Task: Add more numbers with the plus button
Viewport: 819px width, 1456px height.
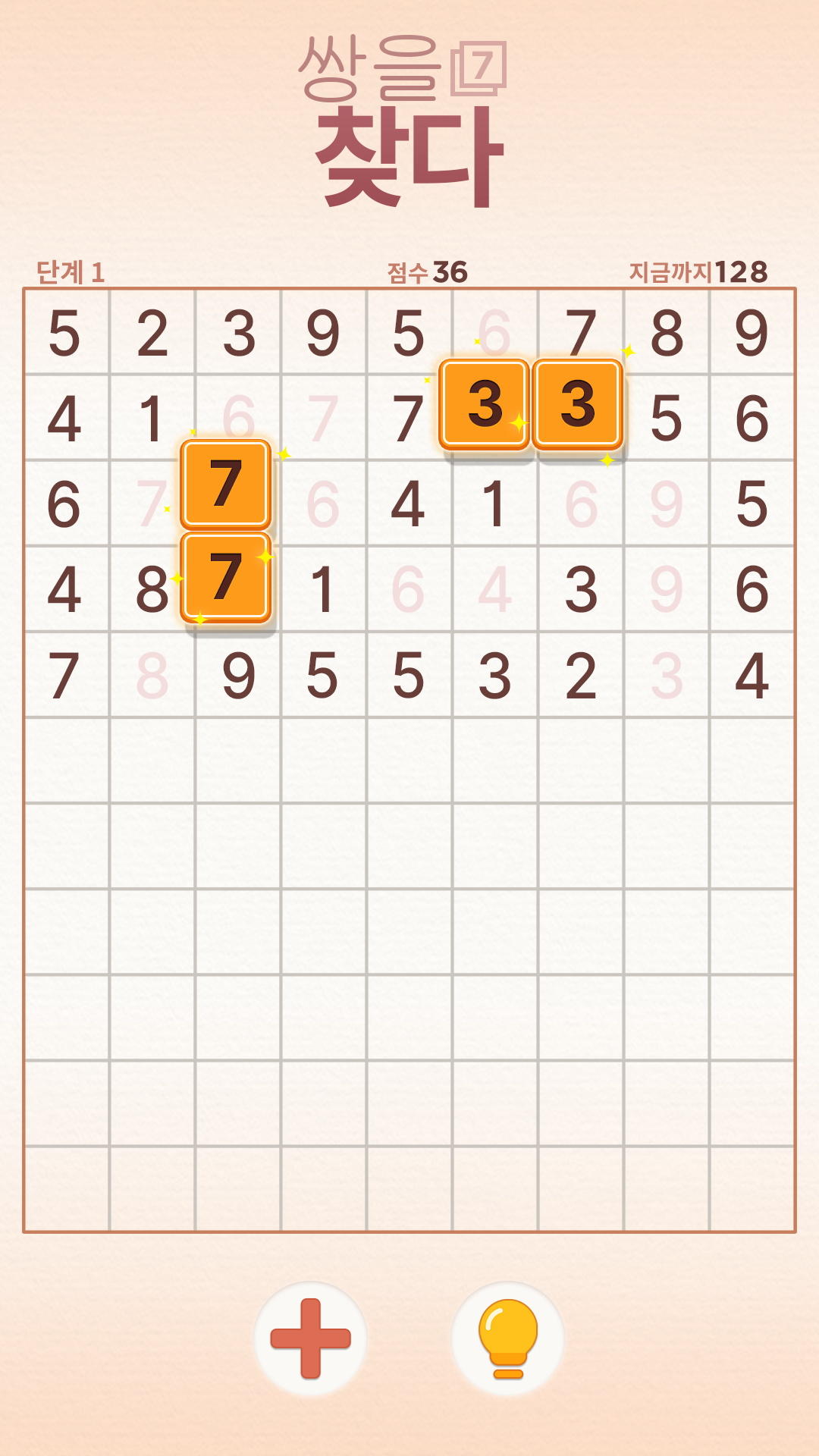Action: (x=311, y=1338)
